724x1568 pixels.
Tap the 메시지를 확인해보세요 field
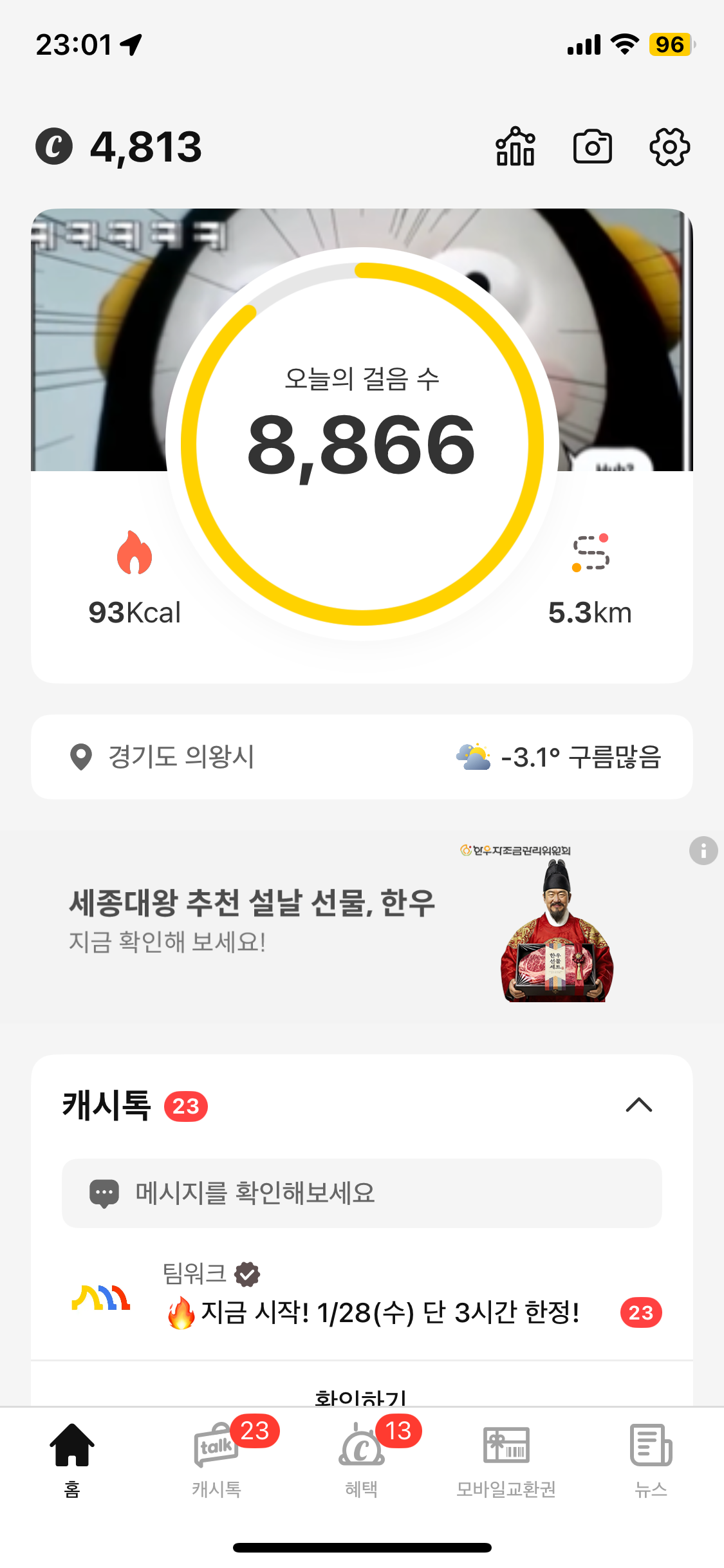coord(362,1193)
